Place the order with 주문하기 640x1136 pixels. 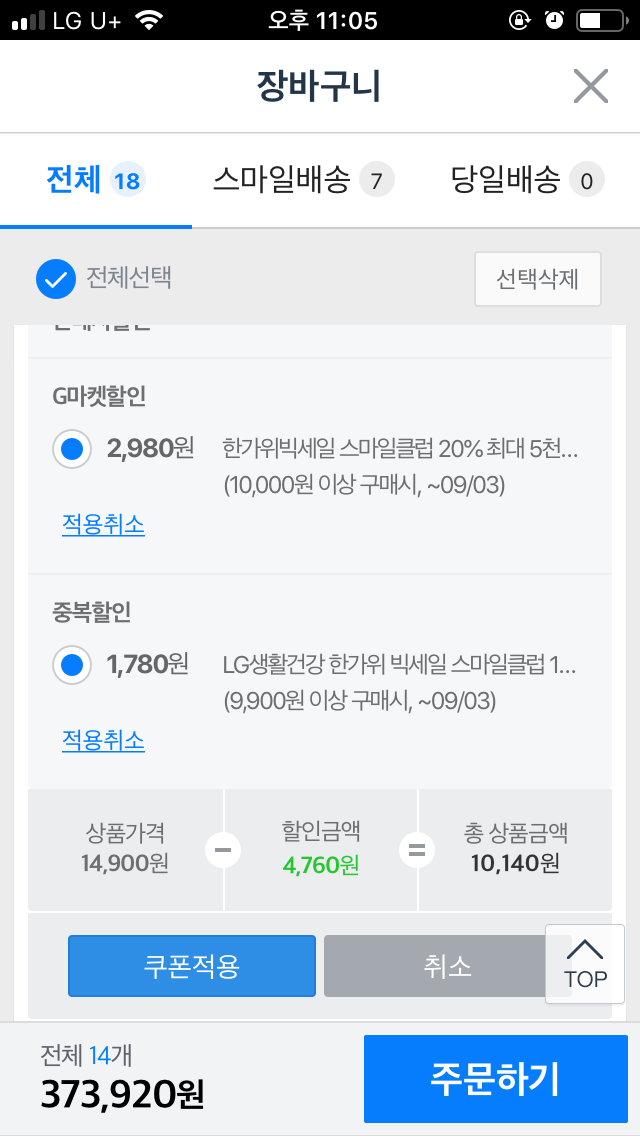[x=495, y=1079]
